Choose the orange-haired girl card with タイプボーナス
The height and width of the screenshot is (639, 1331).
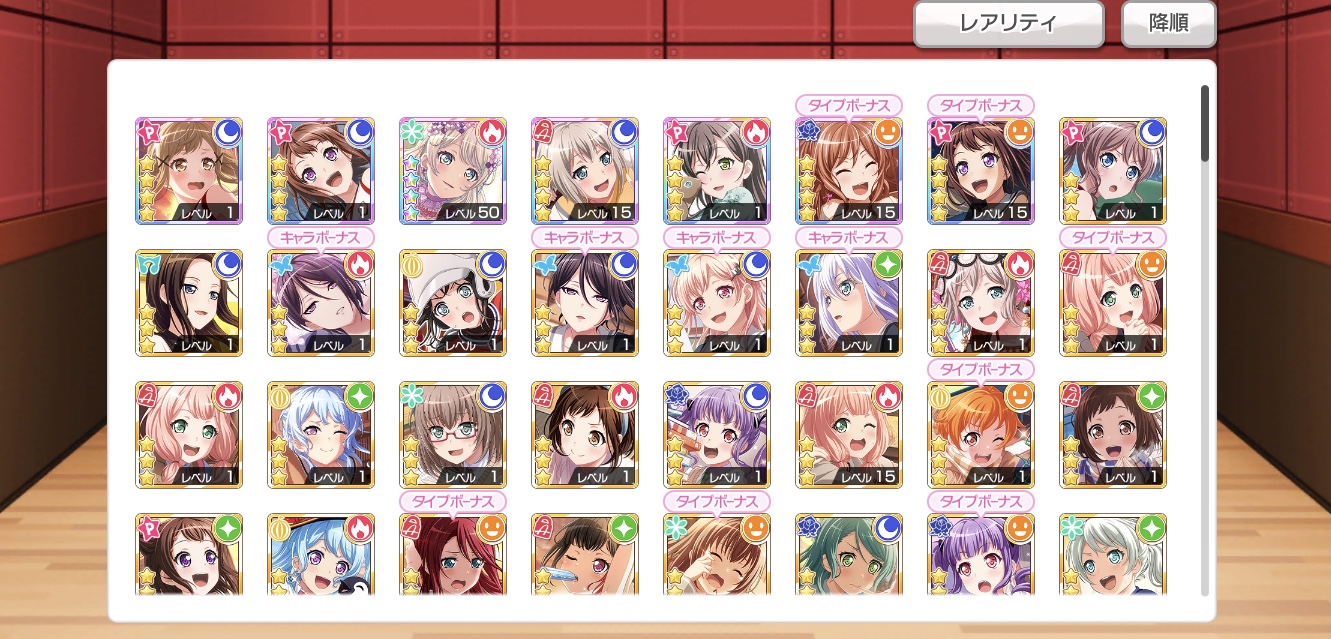pos(981,434)
